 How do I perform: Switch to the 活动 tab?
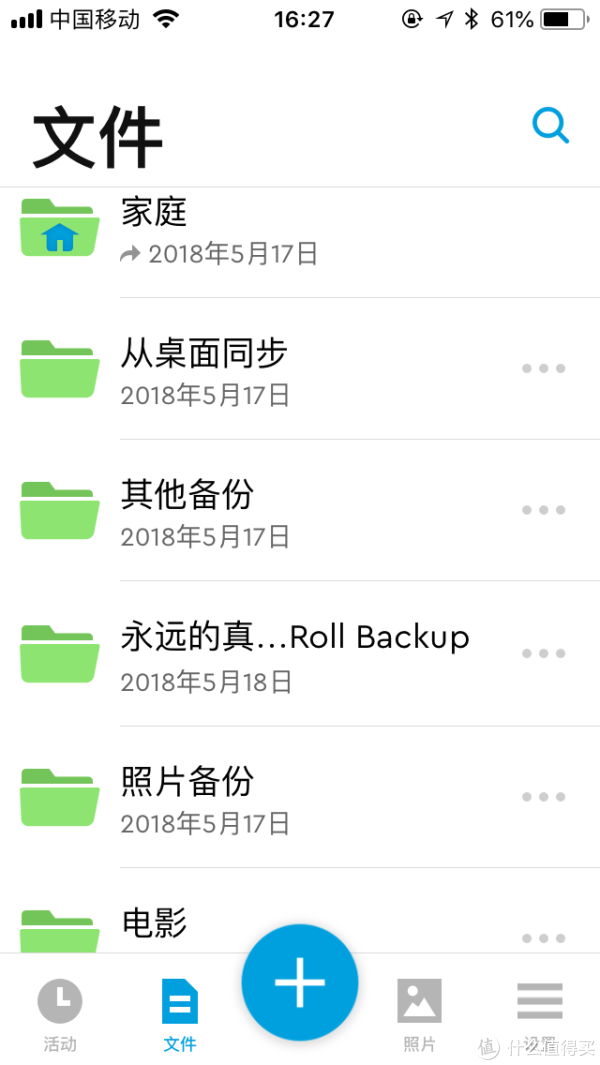pyautogui.click(x=60, y=1013)
